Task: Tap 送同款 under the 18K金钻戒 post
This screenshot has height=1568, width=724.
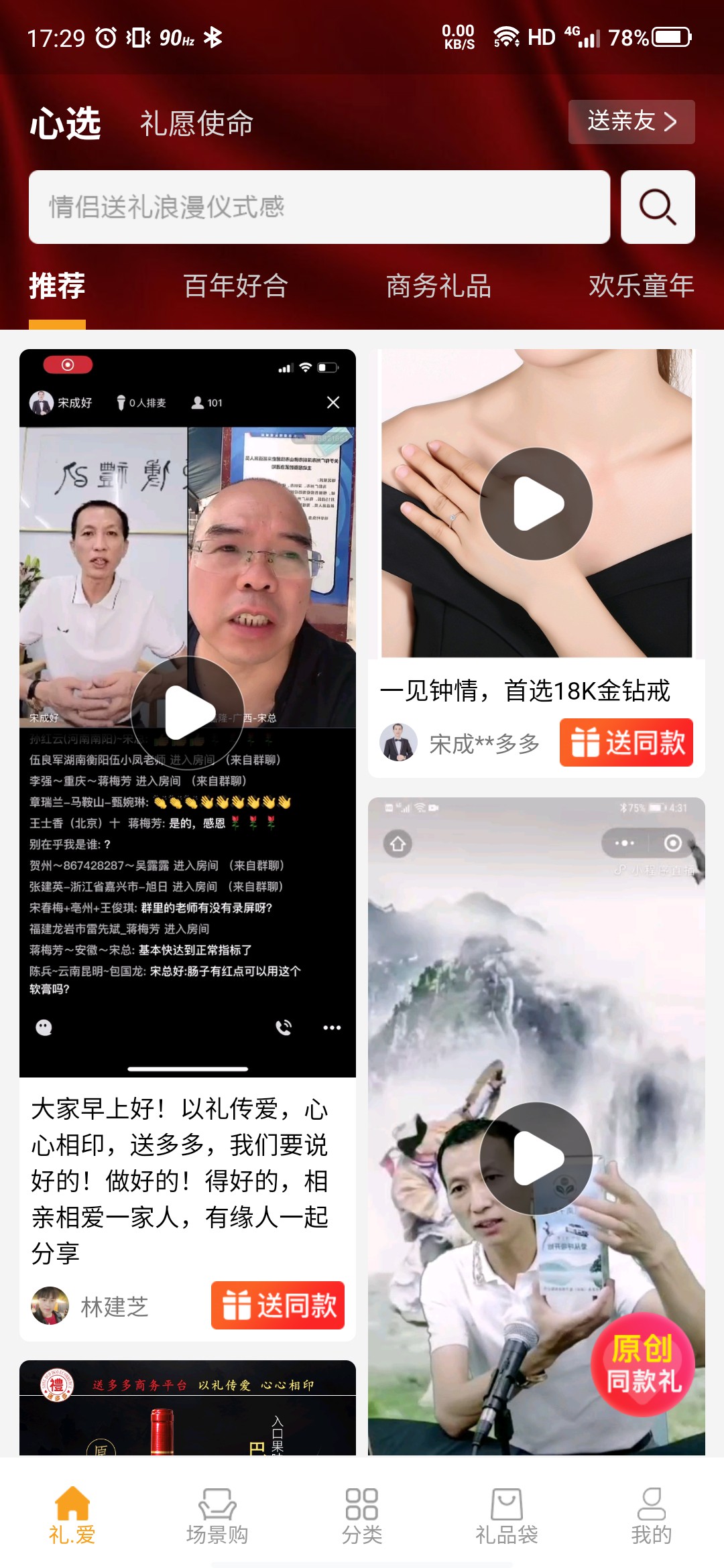Action: click(626, 742)
